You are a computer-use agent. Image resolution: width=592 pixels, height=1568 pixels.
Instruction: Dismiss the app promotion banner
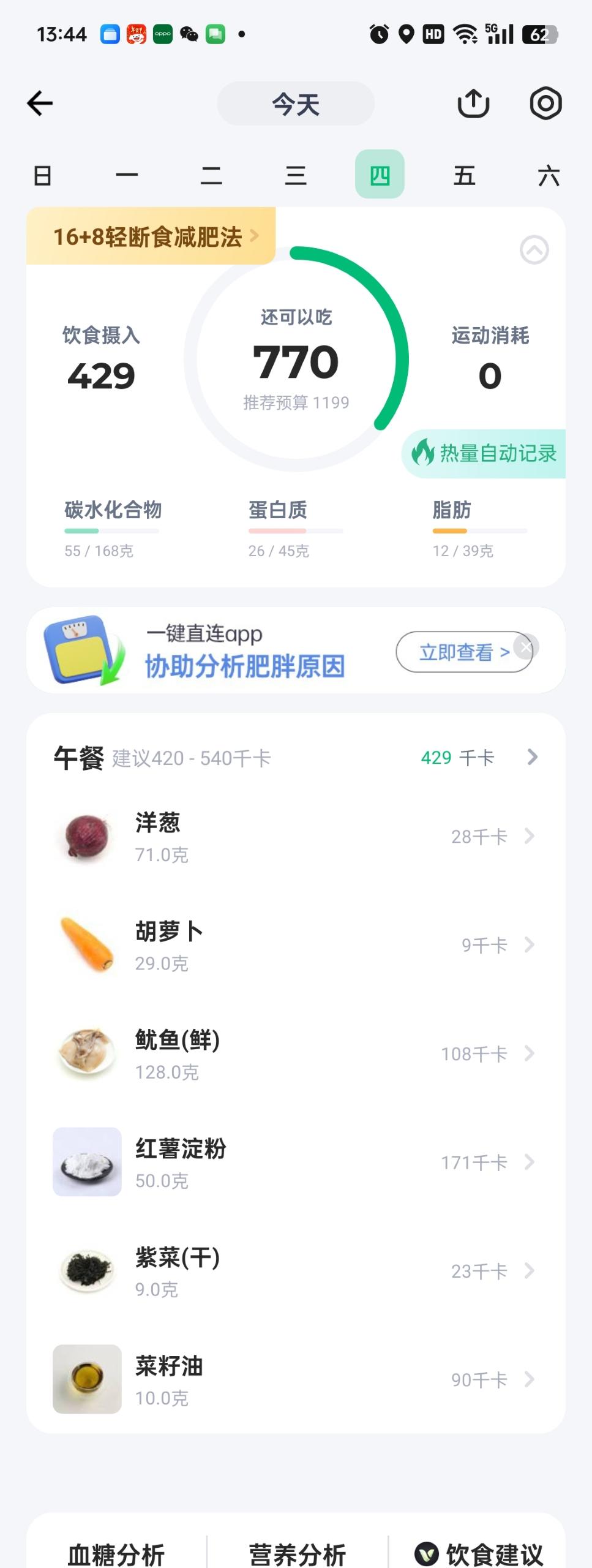pos(525,646)
